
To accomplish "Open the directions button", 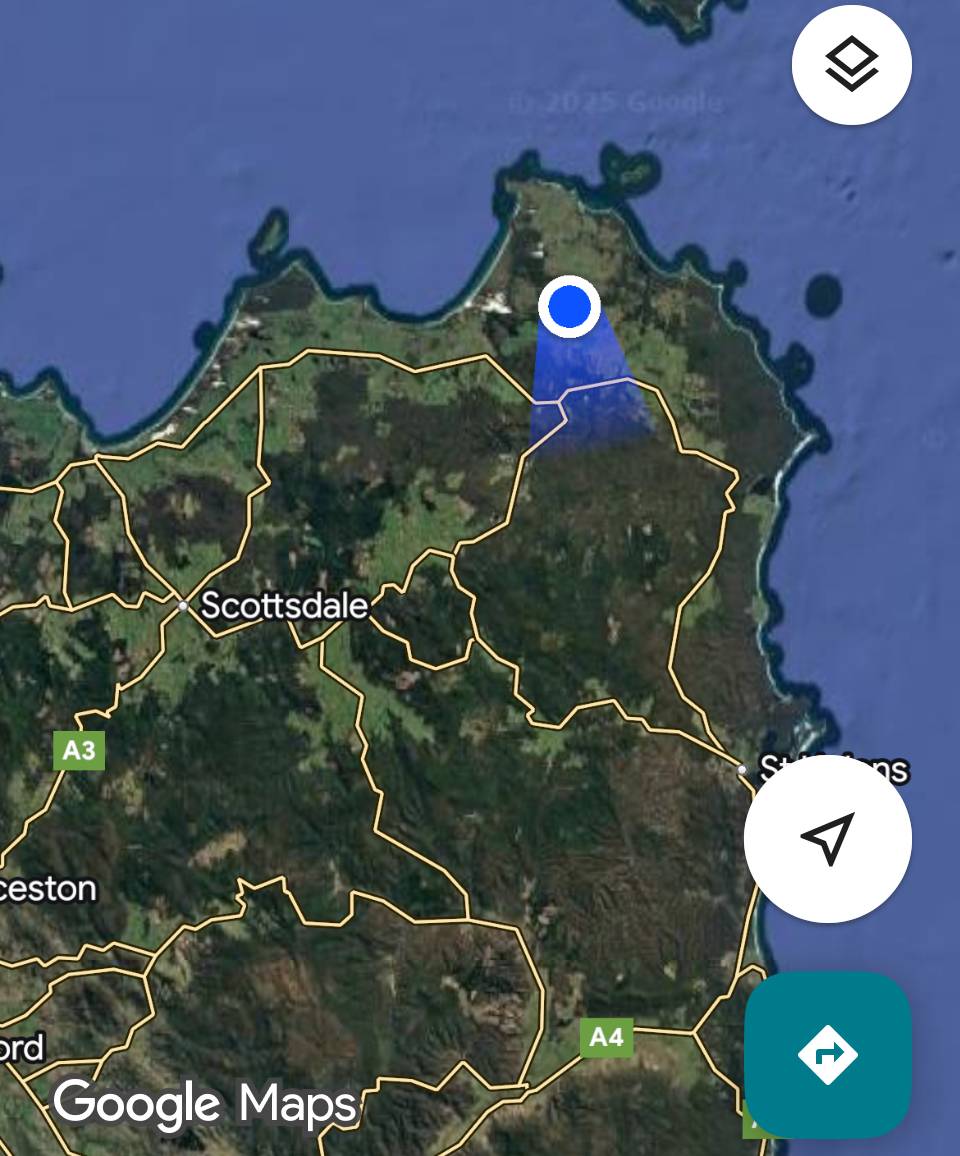I will 827,1054.
